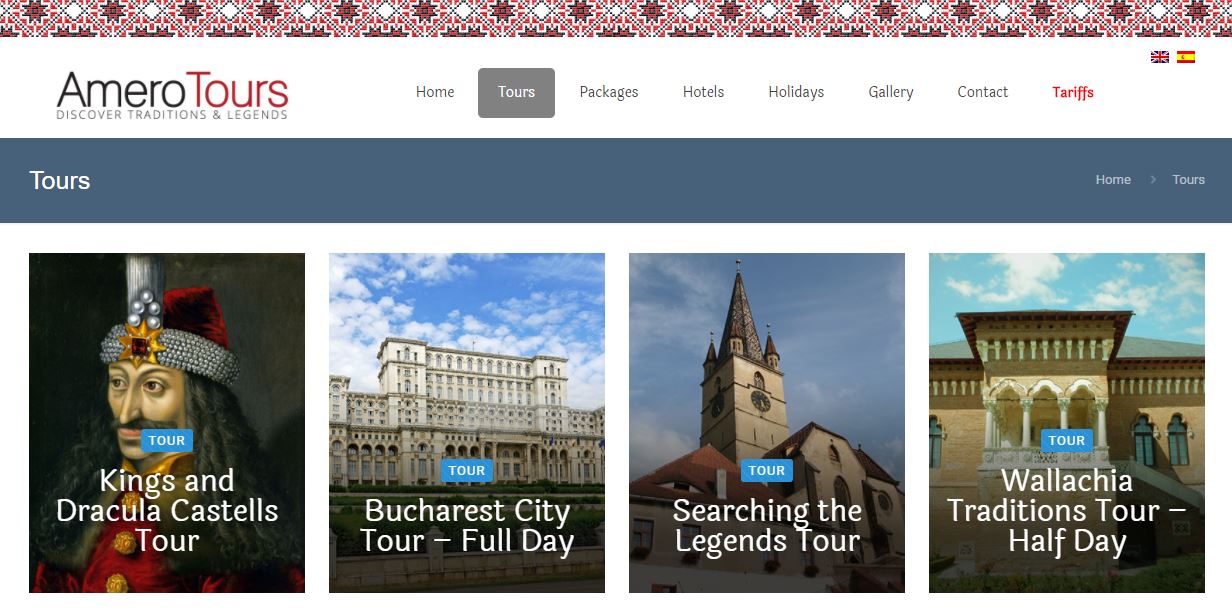Select the Tours menu item
1232x616 pixels.
516,92
